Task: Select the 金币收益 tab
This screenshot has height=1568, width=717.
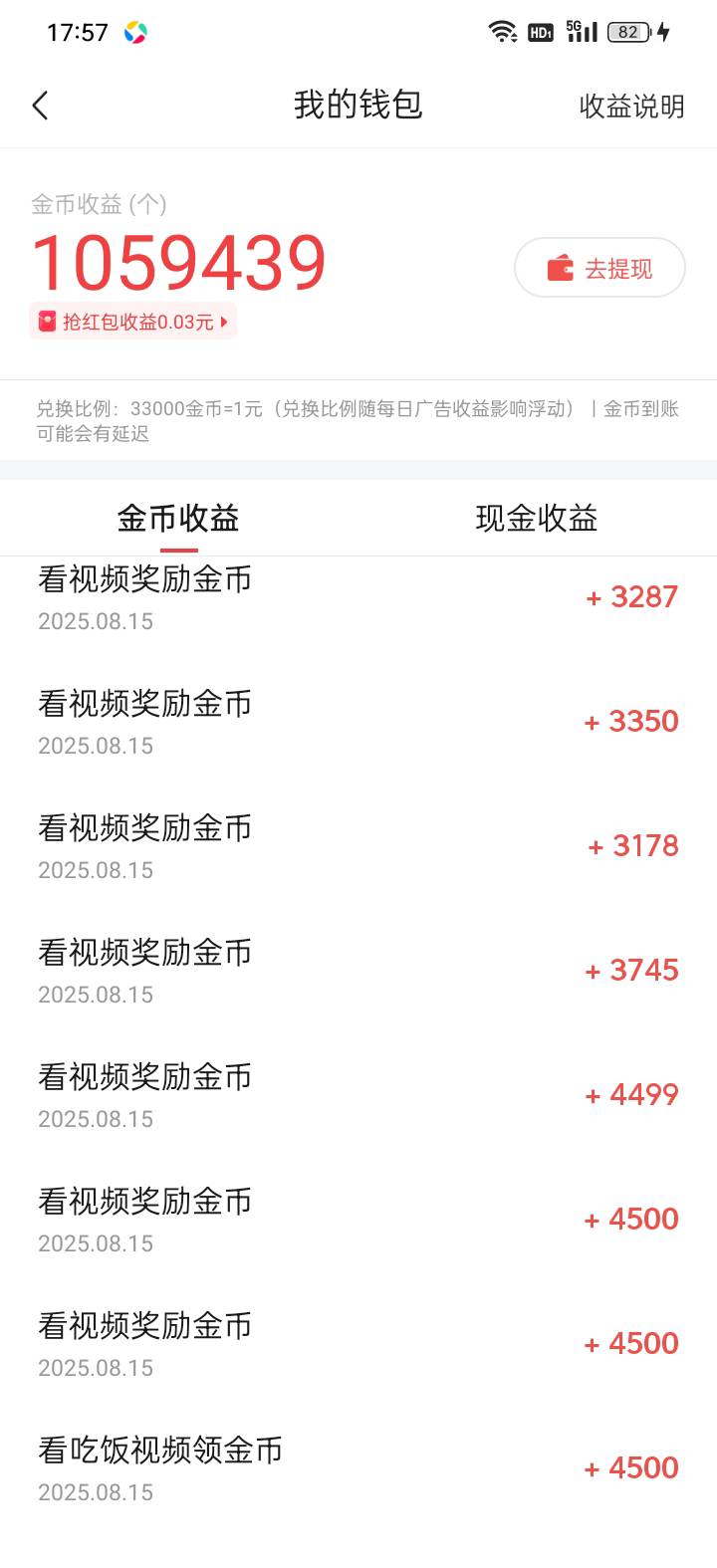Action: (178, 518)
